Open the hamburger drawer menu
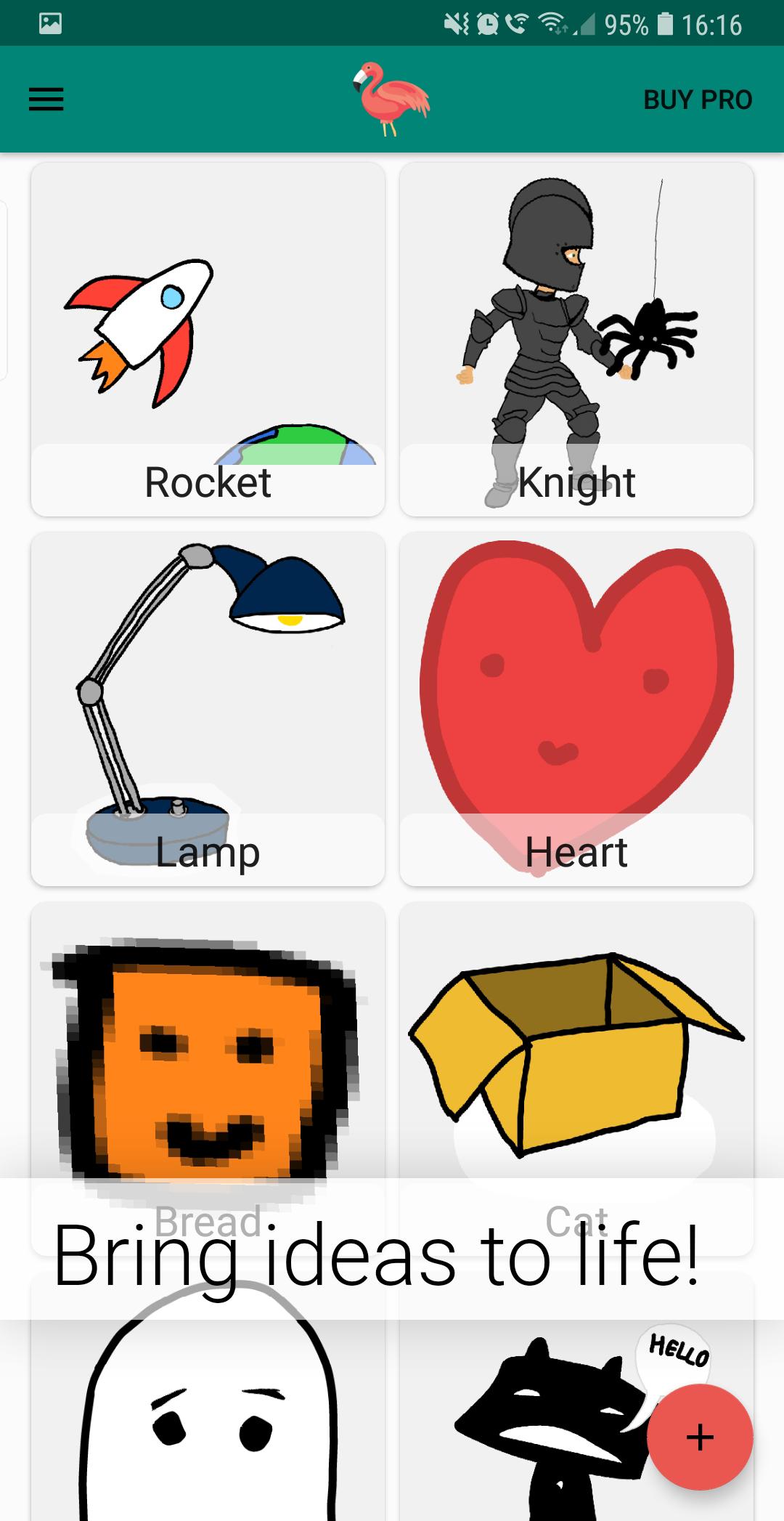Viewport: 784px width, 1521px height. click(x=46, y=100)
